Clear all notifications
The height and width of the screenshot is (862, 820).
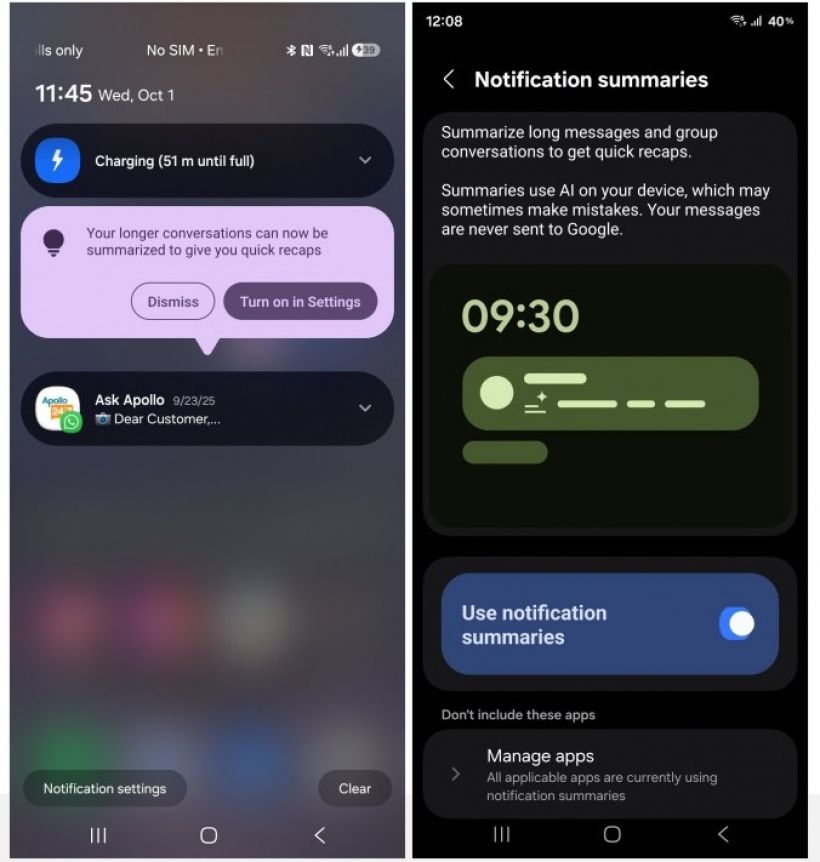tap(354, 788)
